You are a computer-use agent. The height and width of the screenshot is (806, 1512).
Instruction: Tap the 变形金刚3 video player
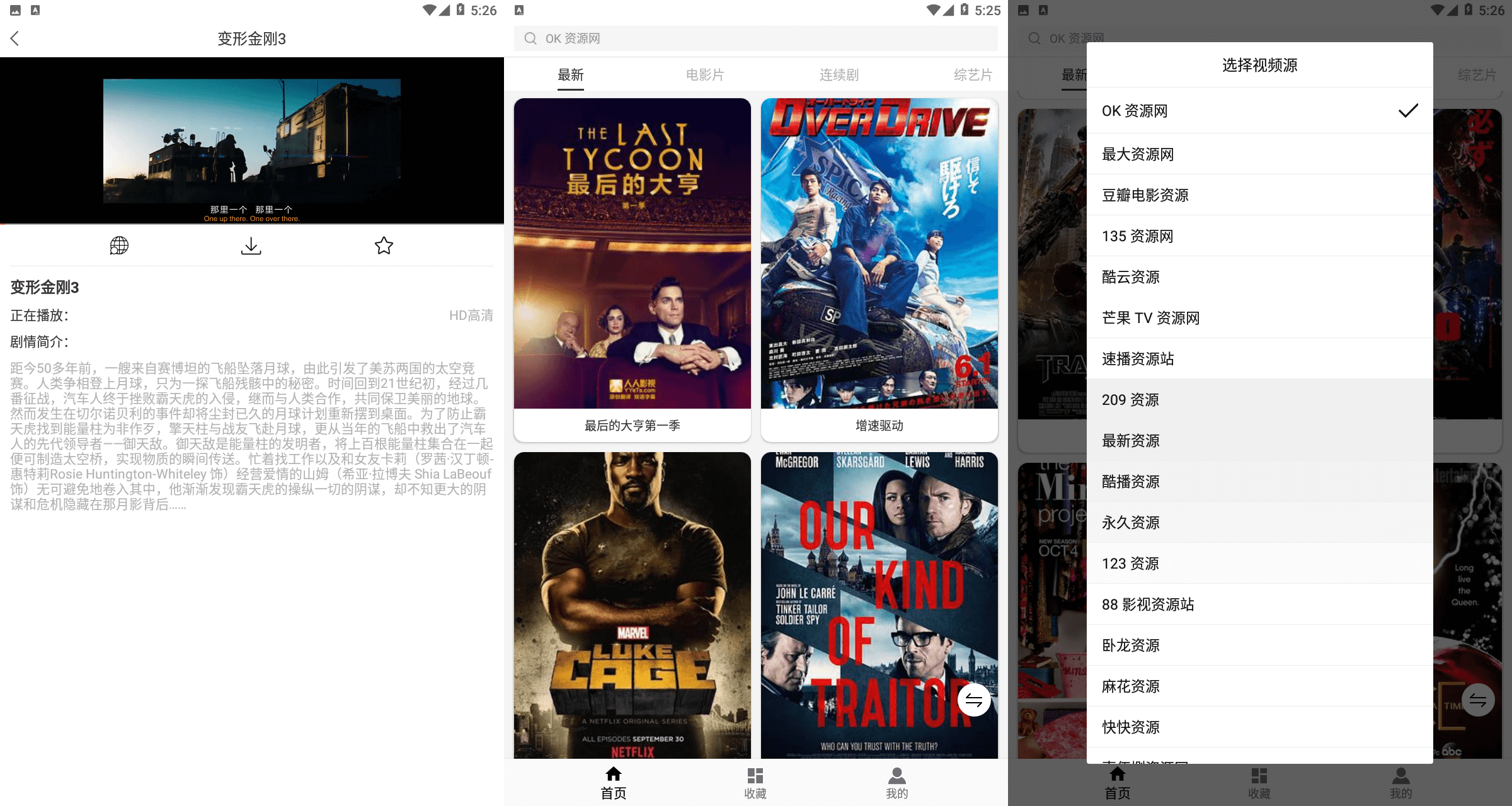click(x=252, y=140)
